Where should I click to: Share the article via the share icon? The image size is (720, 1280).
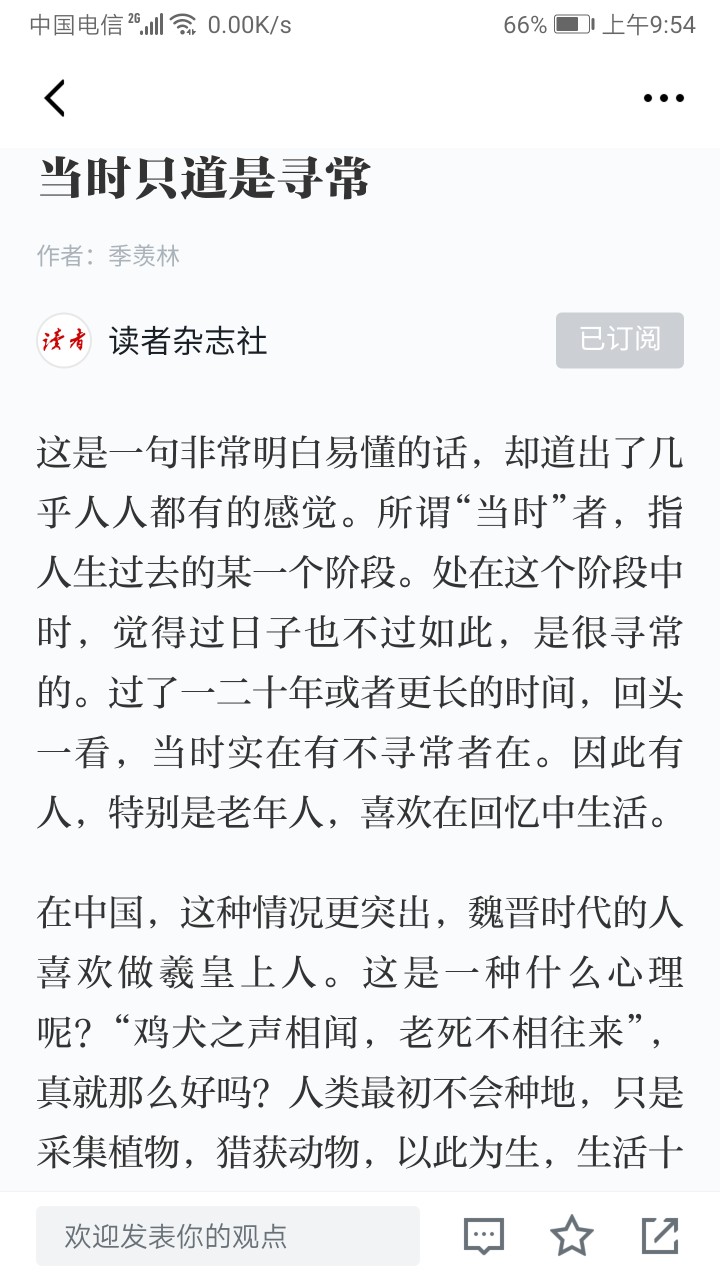point(660,1236)
